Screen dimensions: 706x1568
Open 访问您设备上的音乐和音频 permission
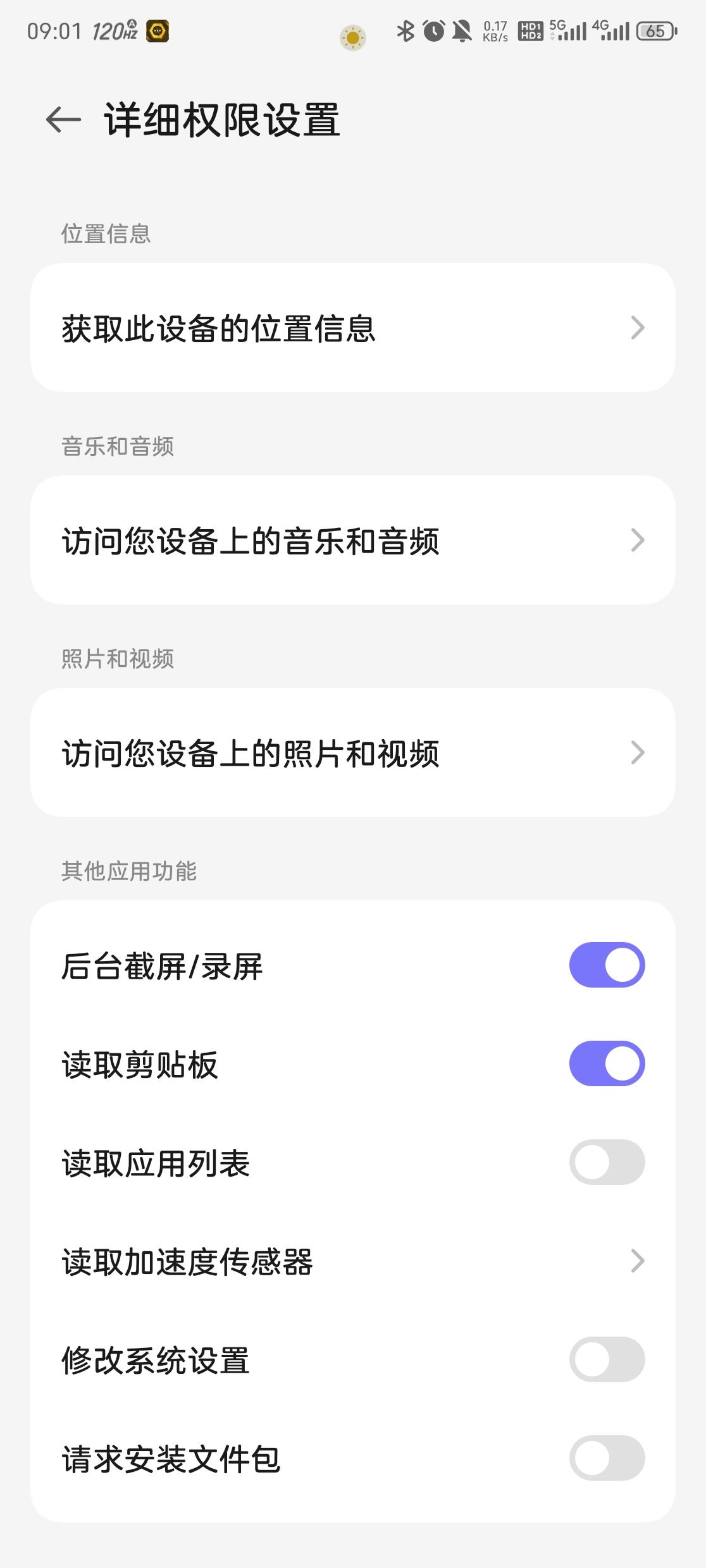(352, 540)
